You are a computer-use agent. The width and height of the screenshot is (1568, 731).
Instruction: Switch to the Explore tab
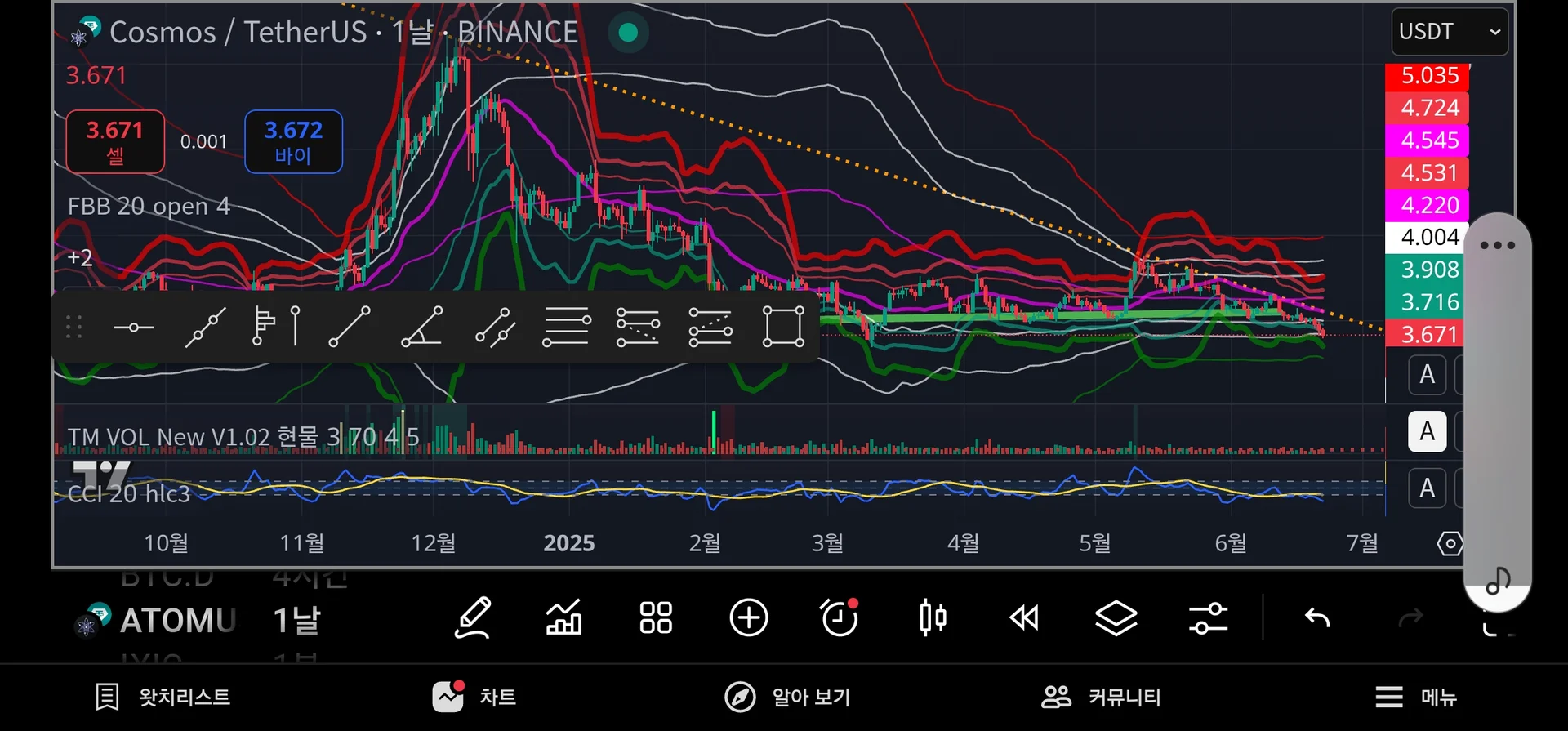pyautogui.click(x=787, y=697)
